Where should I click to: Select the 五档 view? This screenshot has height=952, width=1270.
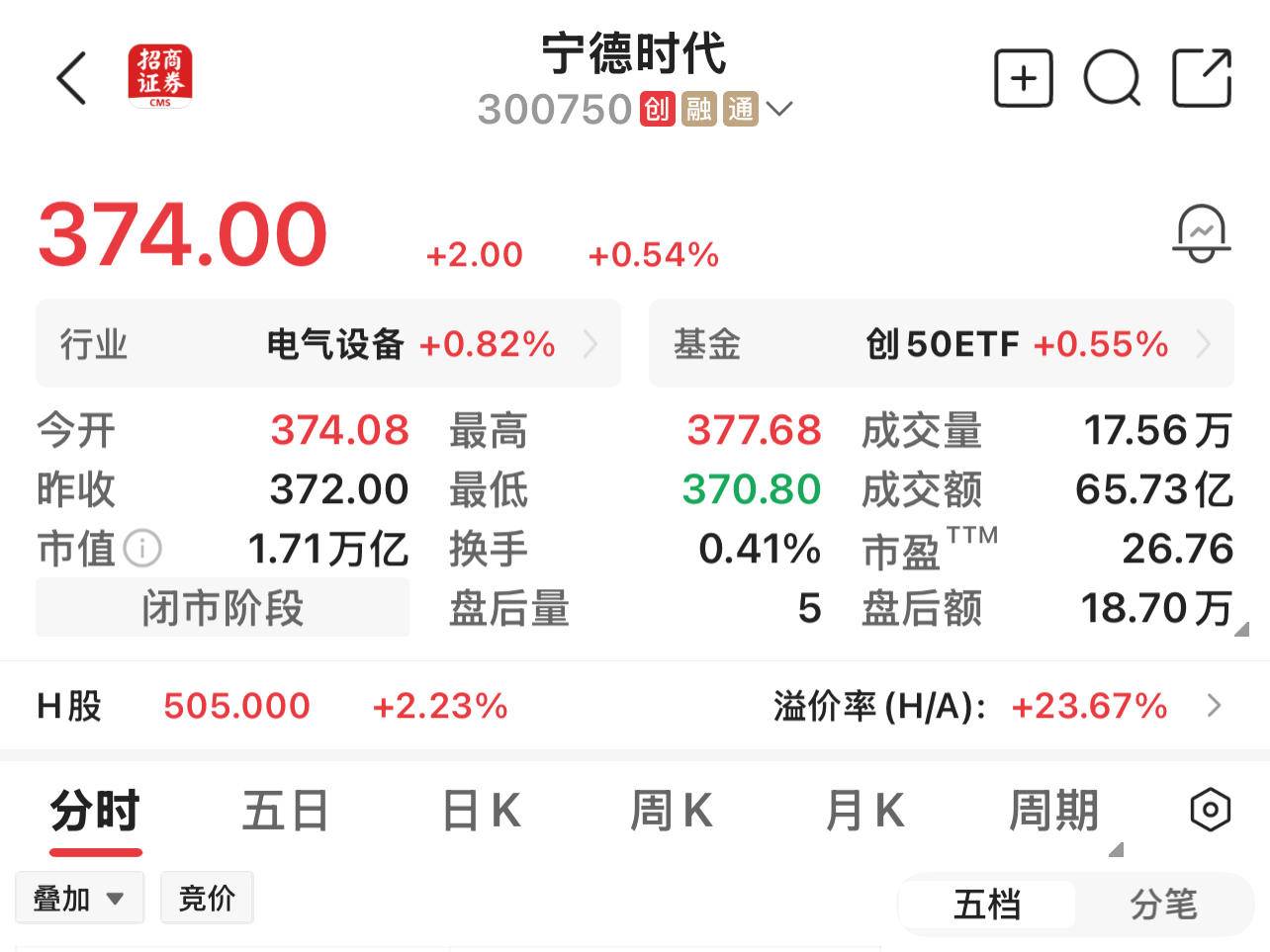(987, 904)
